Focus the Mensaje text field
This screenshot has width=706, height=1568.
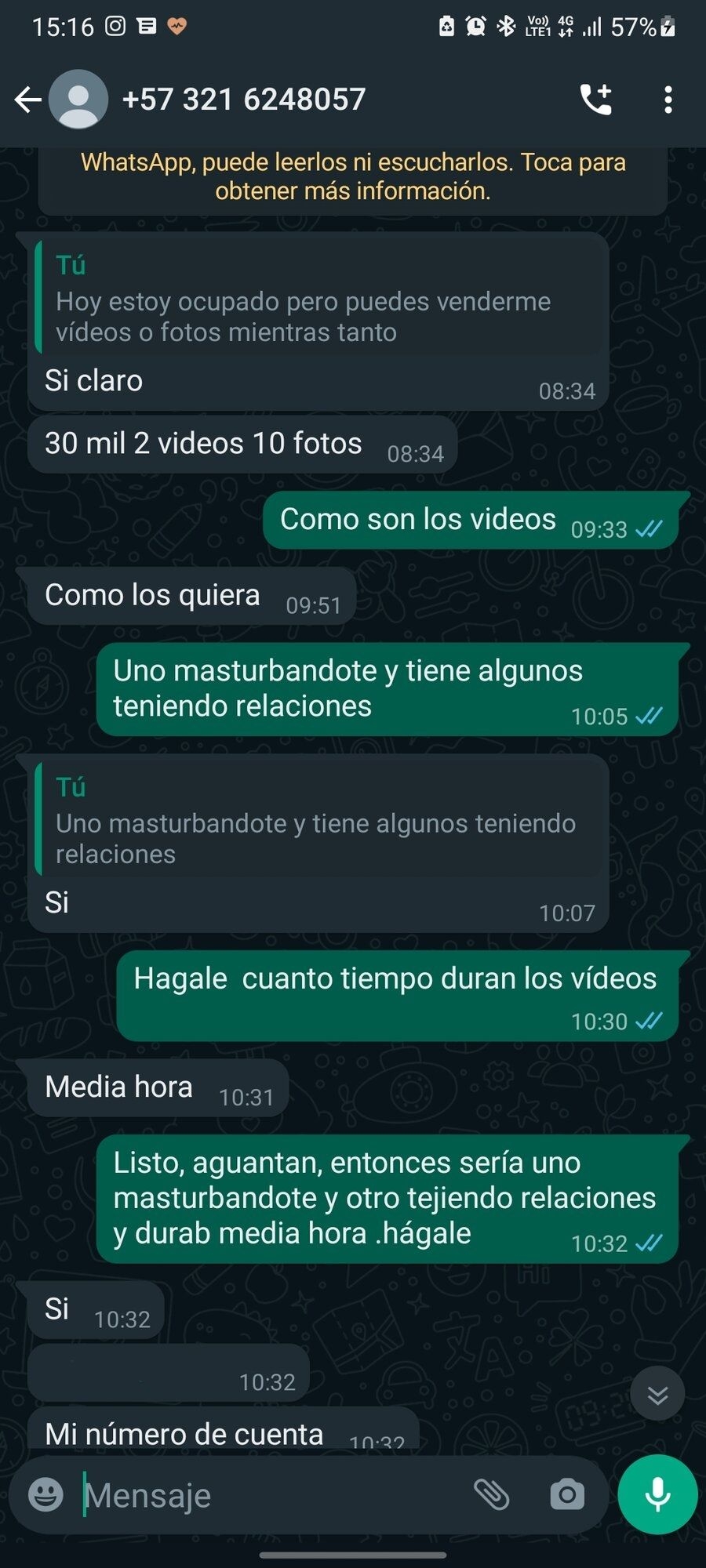[x=267, y=1496]
